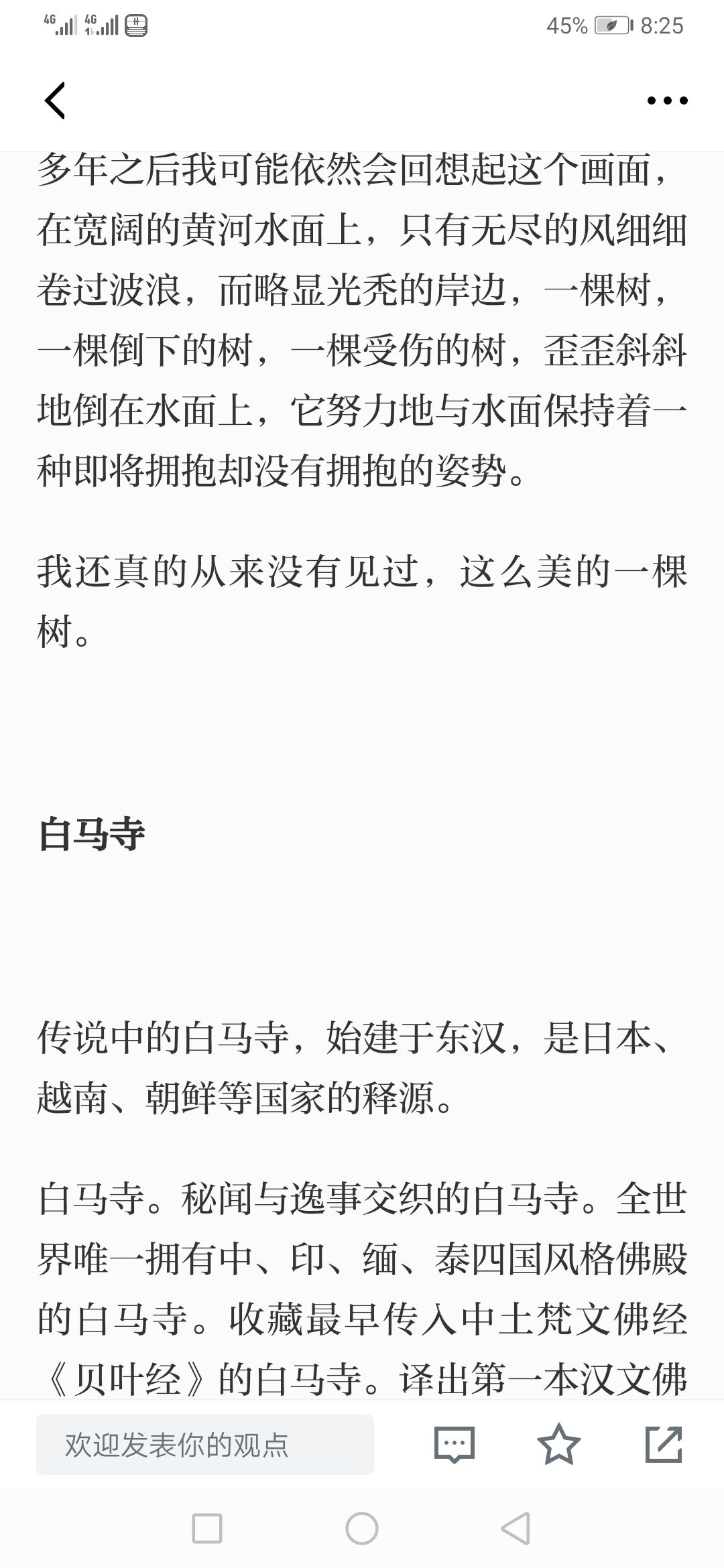The width and height of the screenshot is (724, 1568).
Task: Open the three-dot overflow menu
Action: (667, 101)
